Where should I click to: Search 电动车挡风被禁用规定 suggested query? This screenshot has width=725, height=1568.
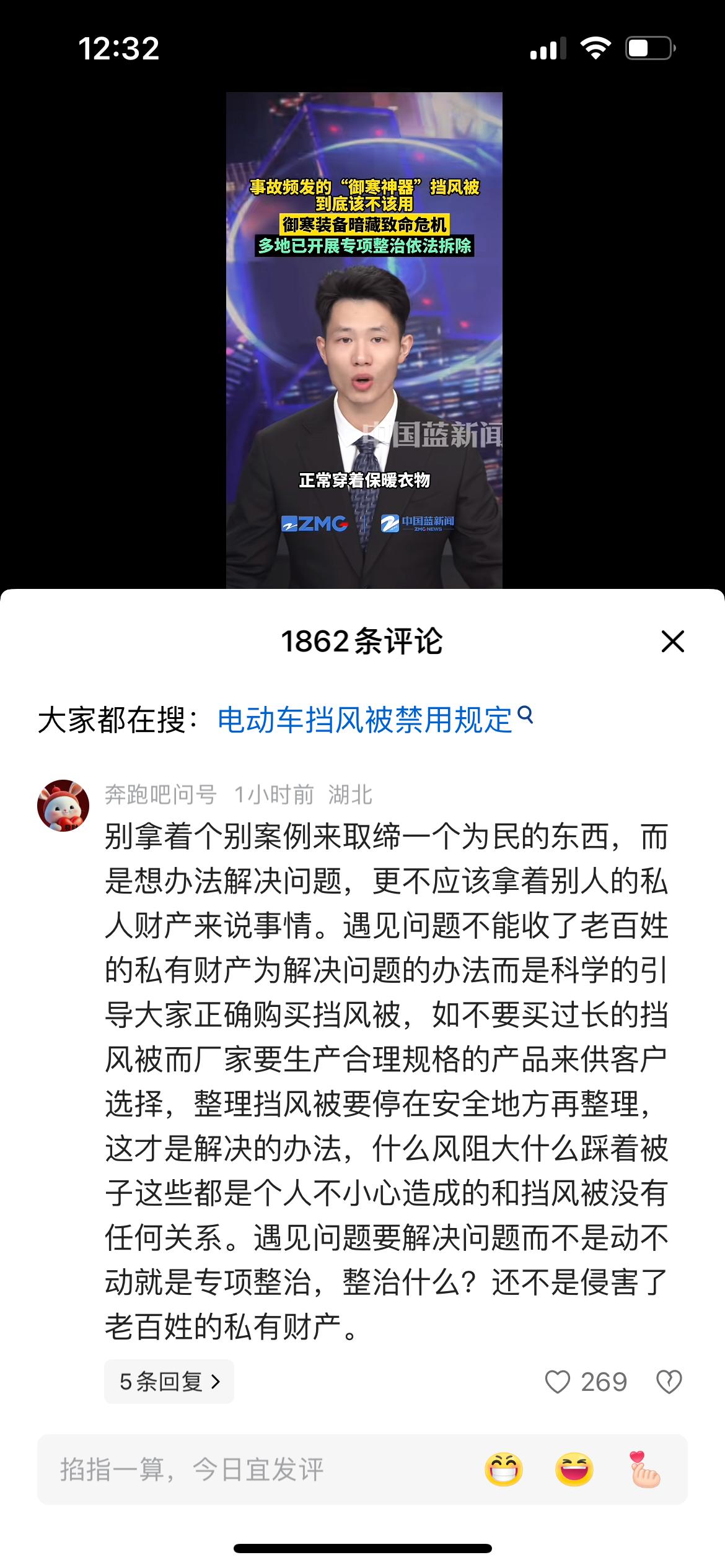click(374, 720)
